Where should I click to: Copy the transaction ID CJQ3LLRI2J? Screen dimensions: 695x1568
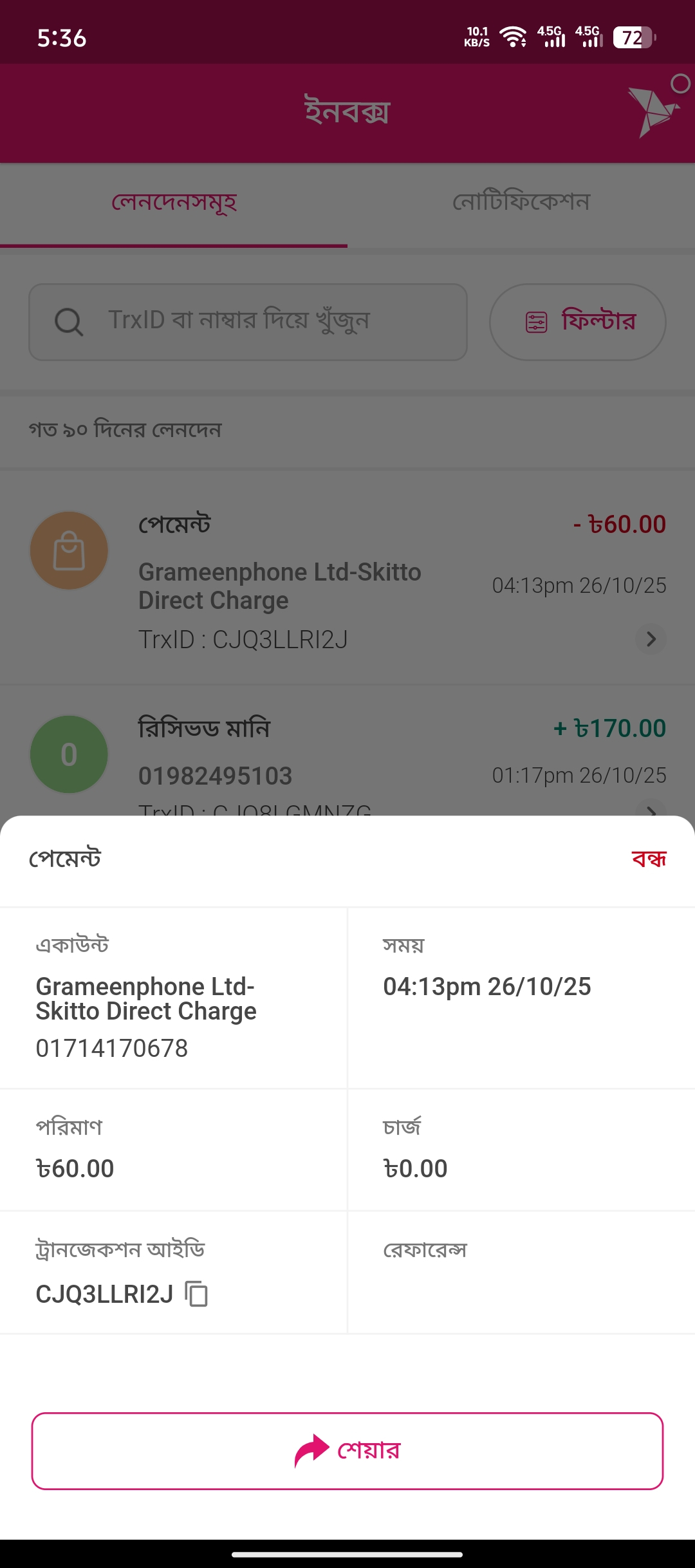coord(196,1294)
